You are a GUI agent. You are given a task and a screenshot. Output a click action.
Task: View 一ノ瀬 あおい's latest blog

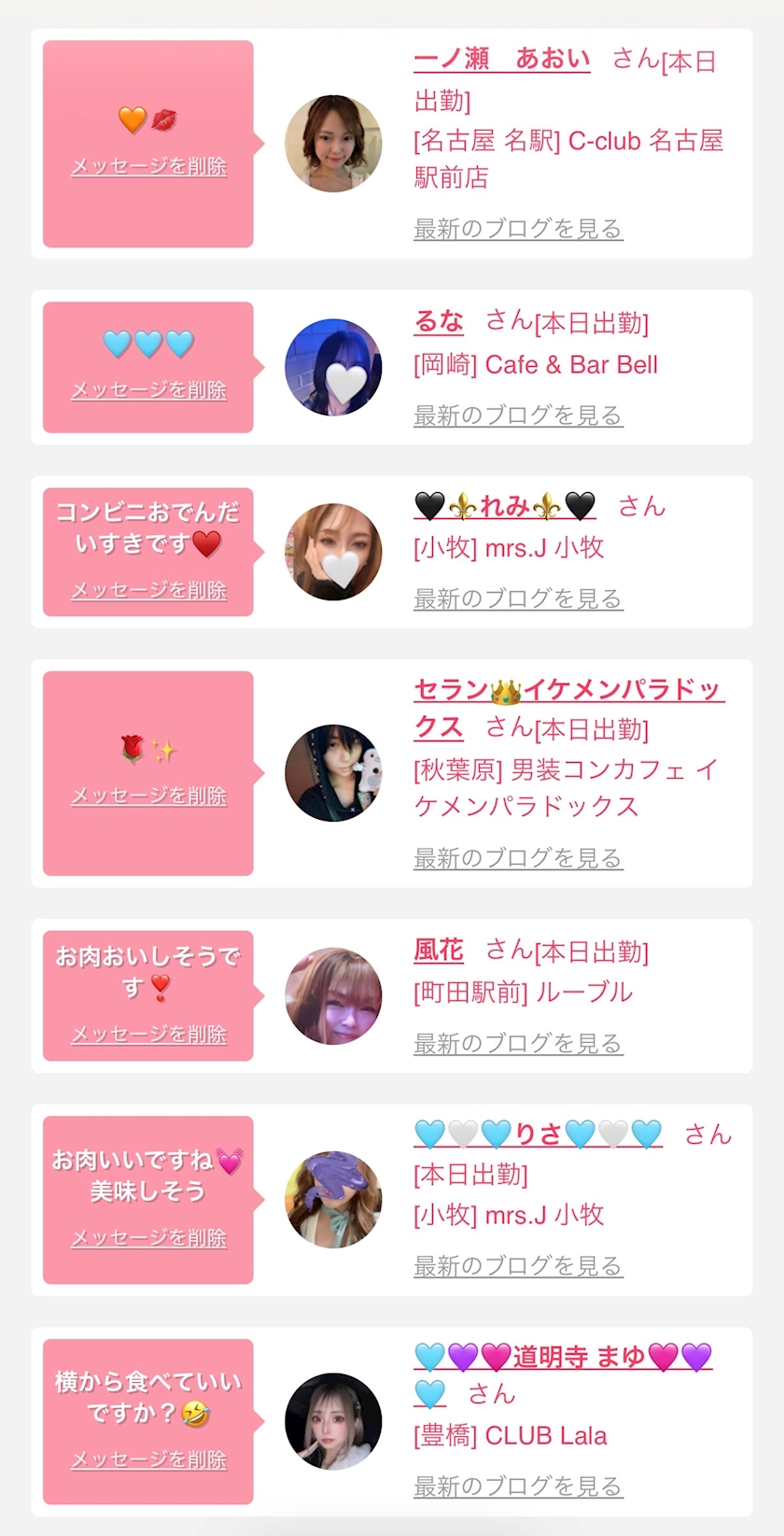518,229
